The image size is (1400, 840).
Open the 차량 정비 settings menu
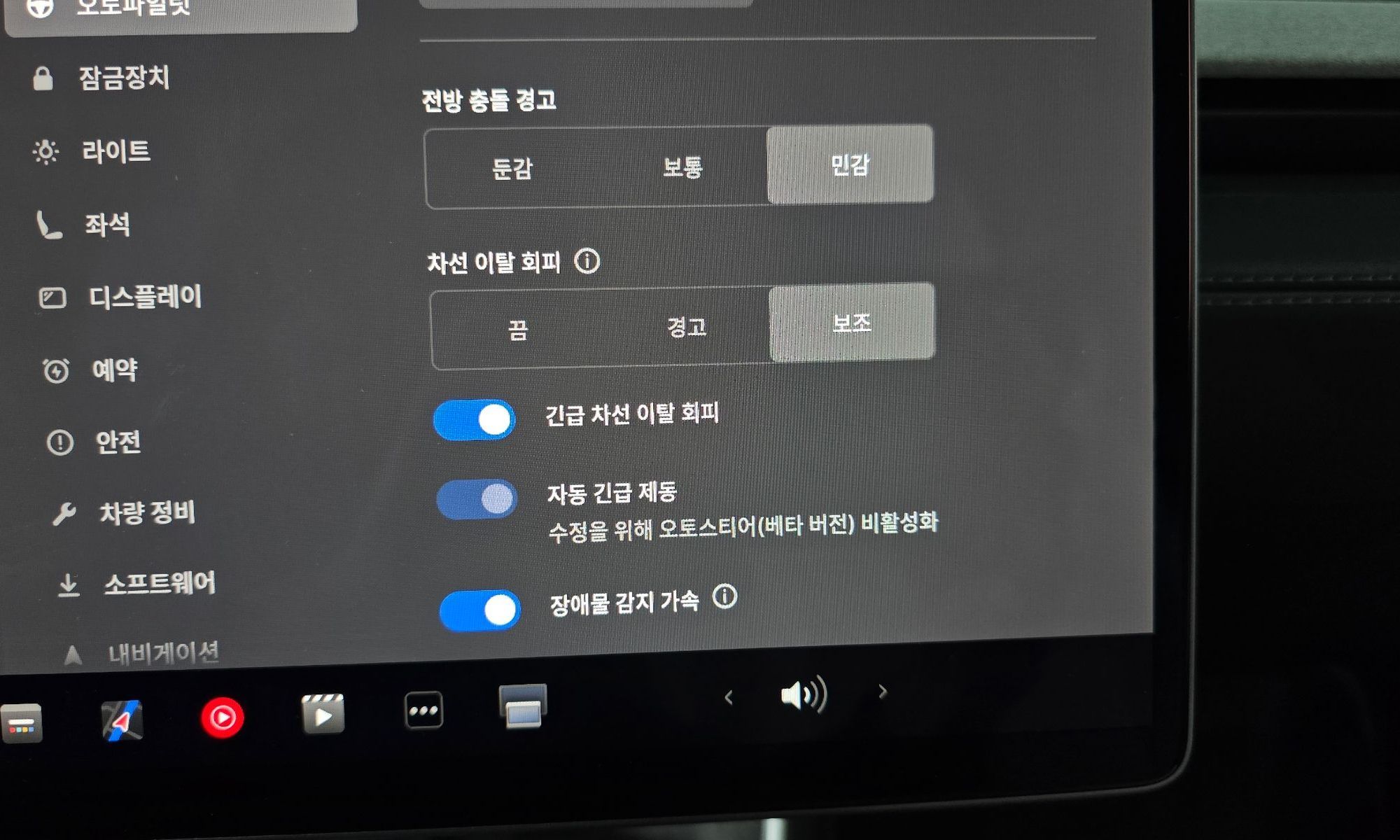tap(146, 513)
